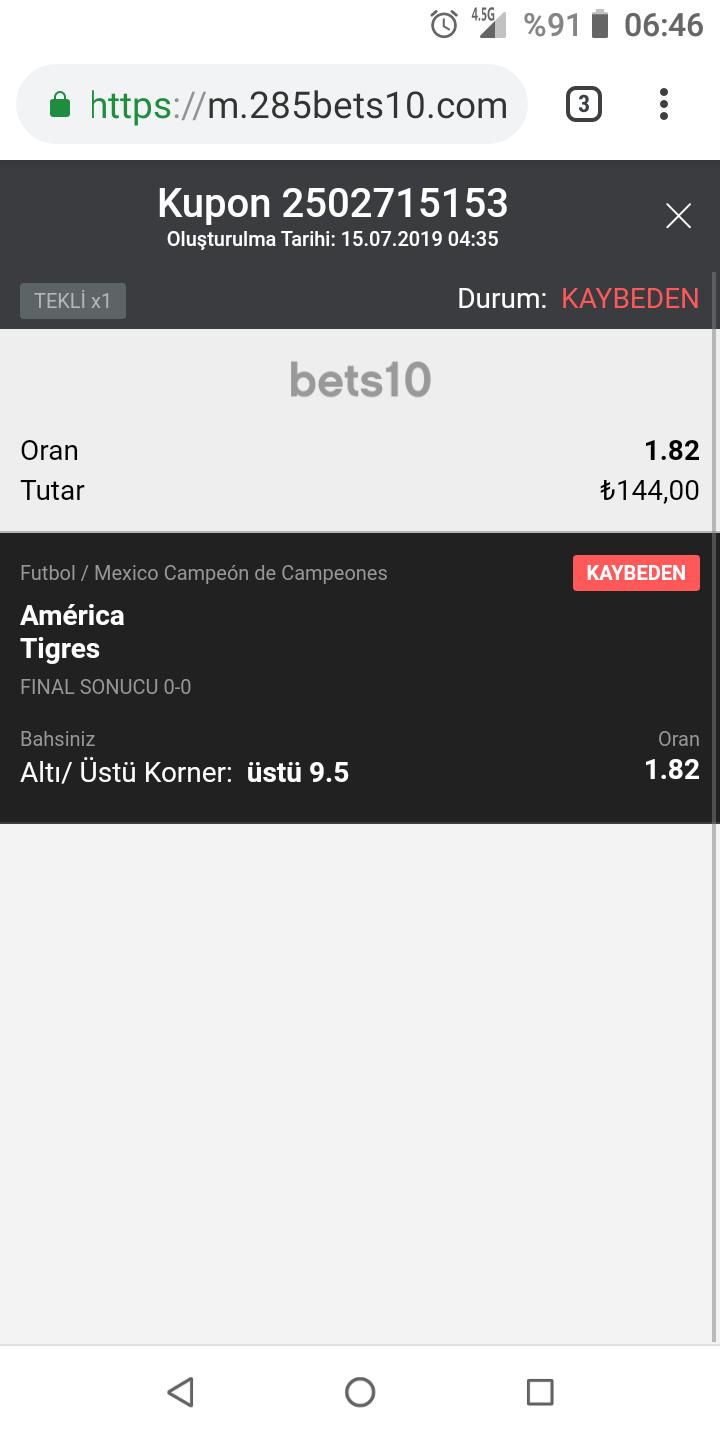
Task: Go back with the system back button
Action: 180,1392
